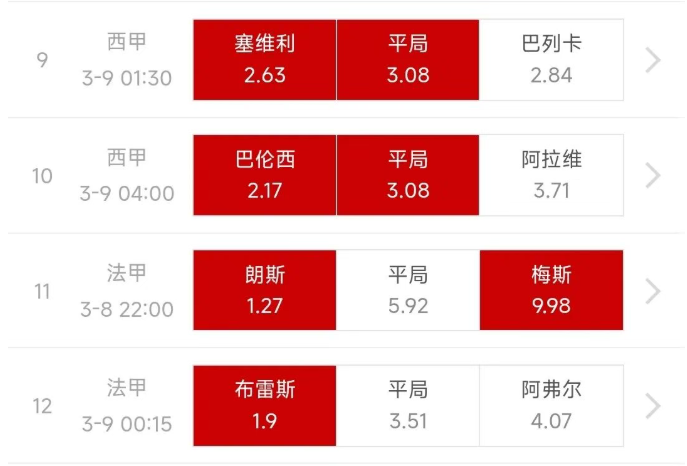The image size is (687, 466).
Task: Select 平局 at 3.51 for 布雷斯 vs 阿弗尔
Action: click(x=408, y=405)
